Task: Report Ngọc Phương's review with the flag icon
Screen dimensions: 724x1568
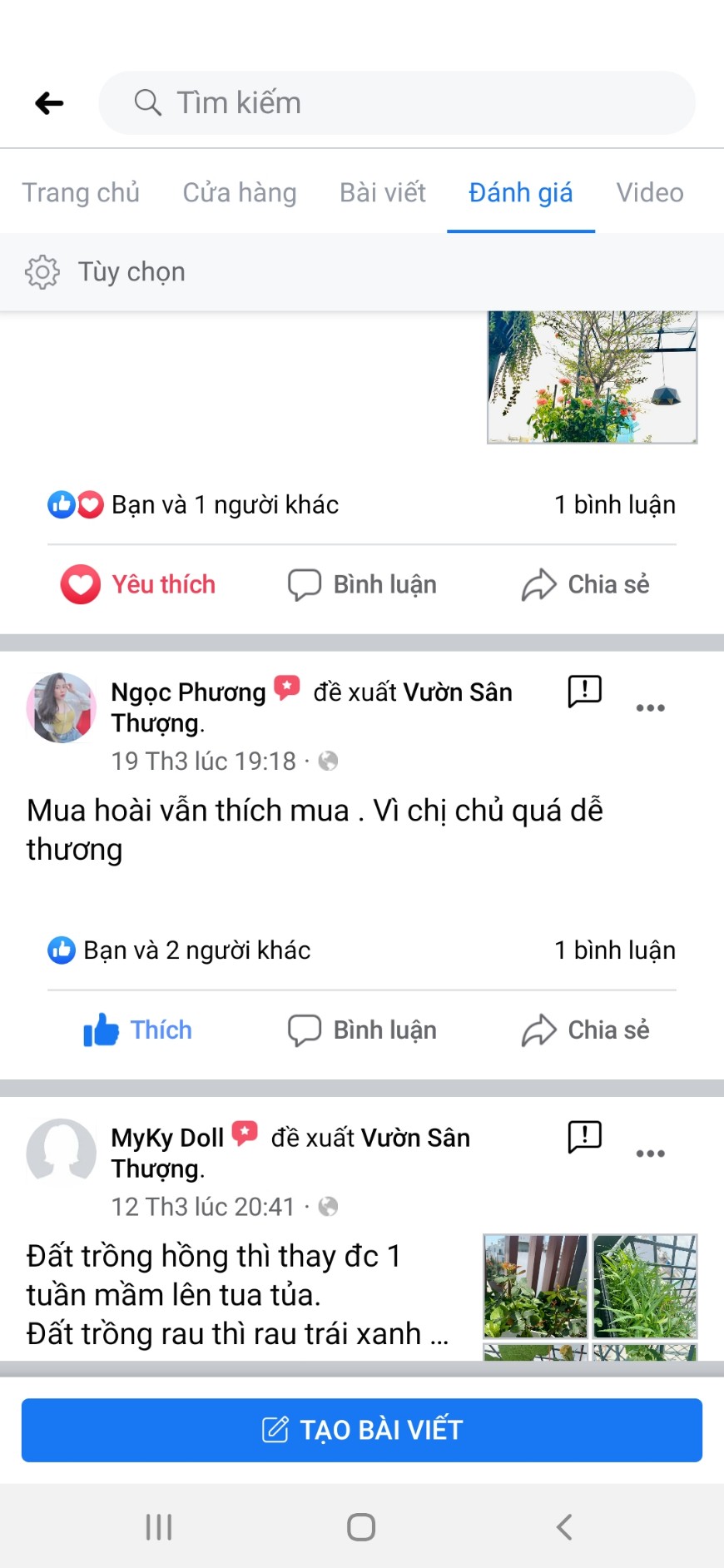Action: click(584, 691)
